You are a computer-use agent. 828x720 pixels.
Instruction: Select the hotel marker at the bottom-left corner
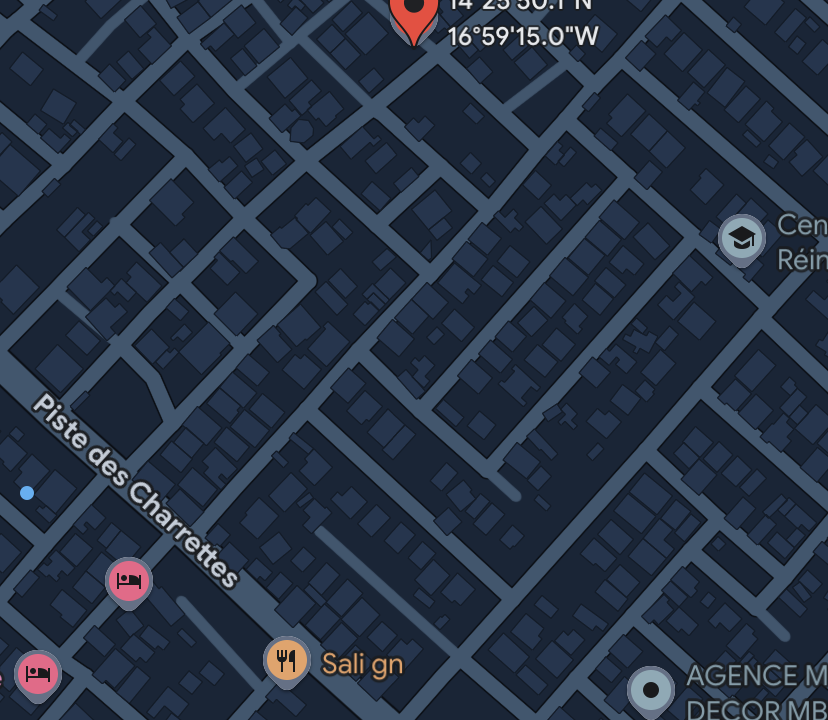click(38, 672)
